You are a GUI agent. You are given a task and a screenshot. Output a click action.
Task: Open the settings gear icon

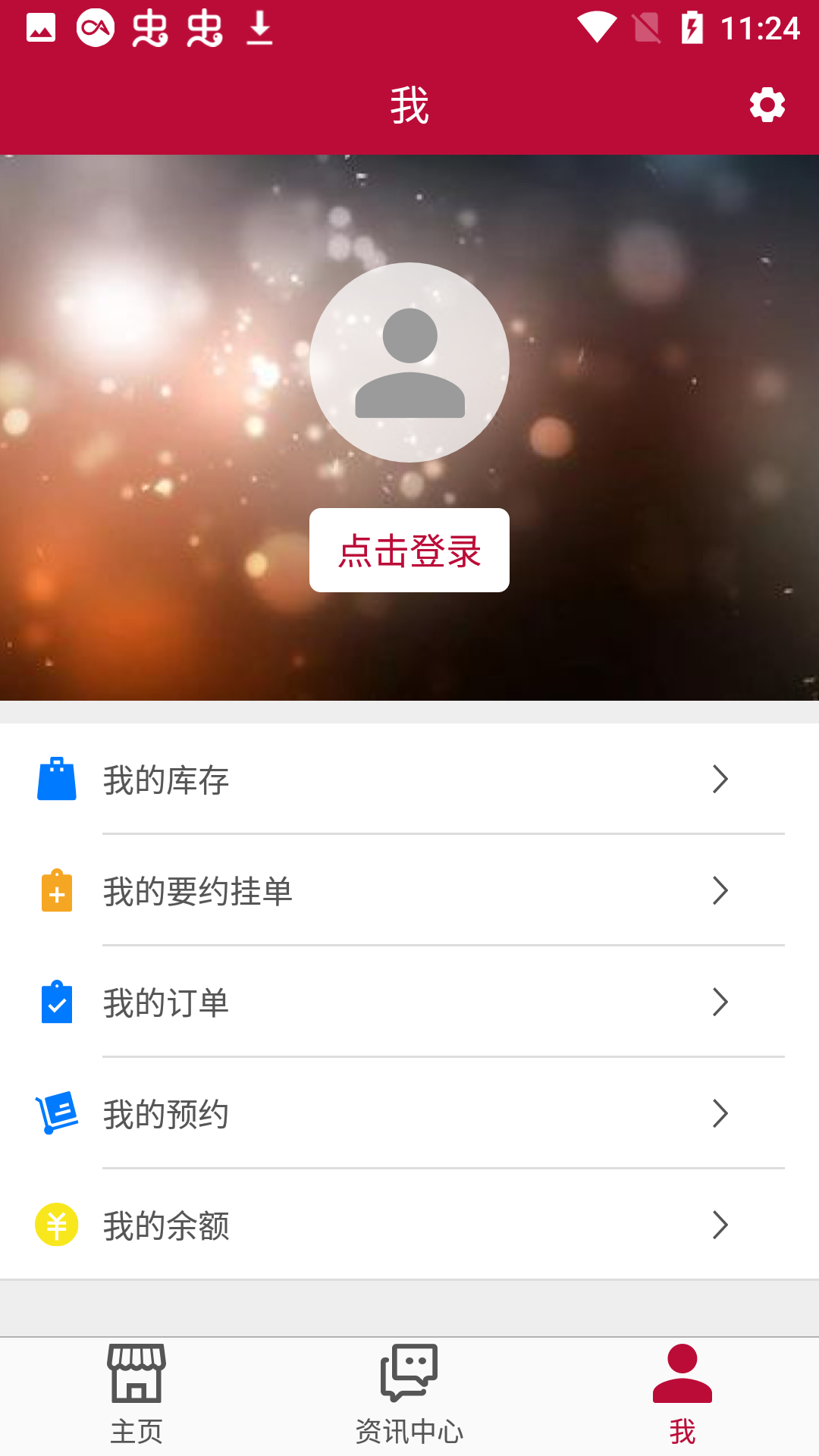pos(767,105)
